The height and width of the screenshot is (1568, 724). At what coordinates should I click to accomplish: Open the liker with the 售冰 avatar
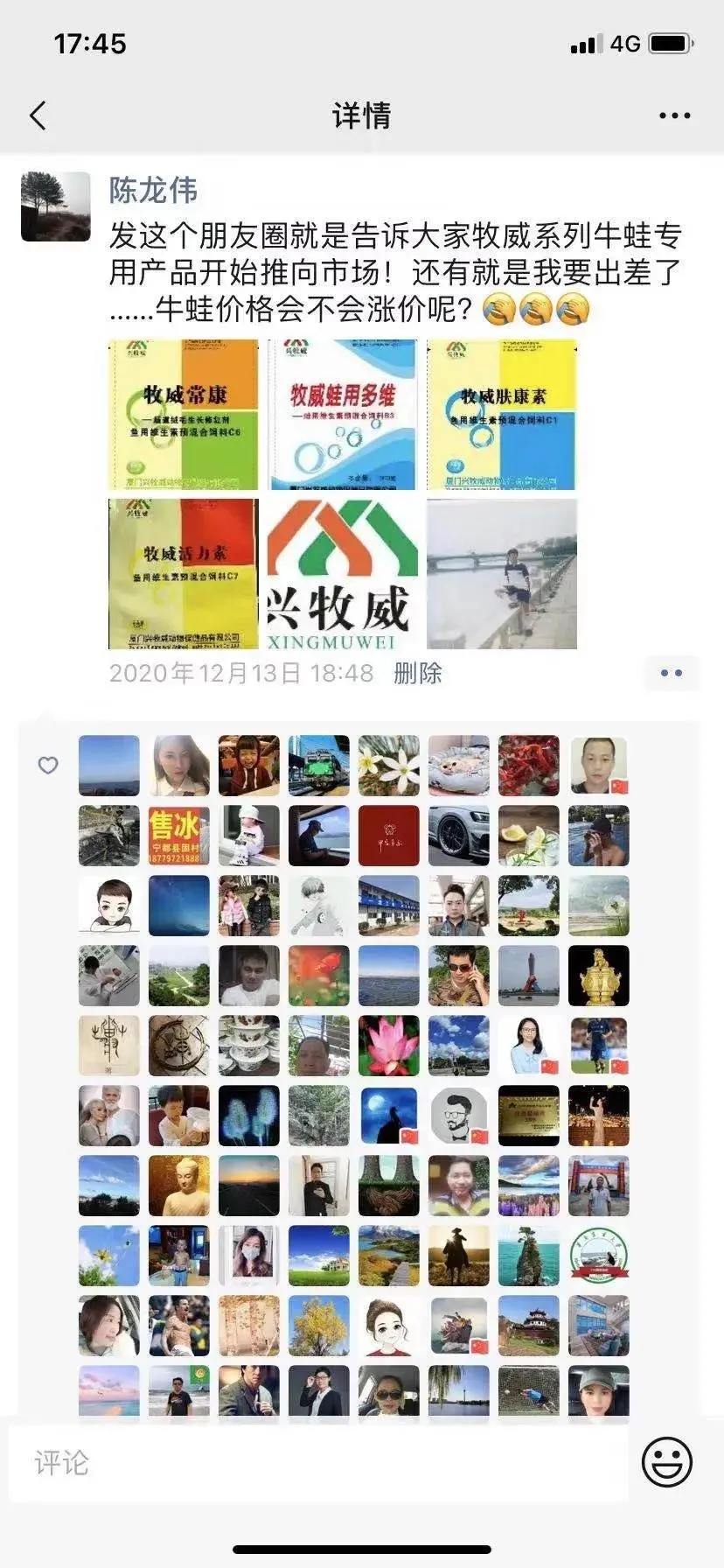179,836
